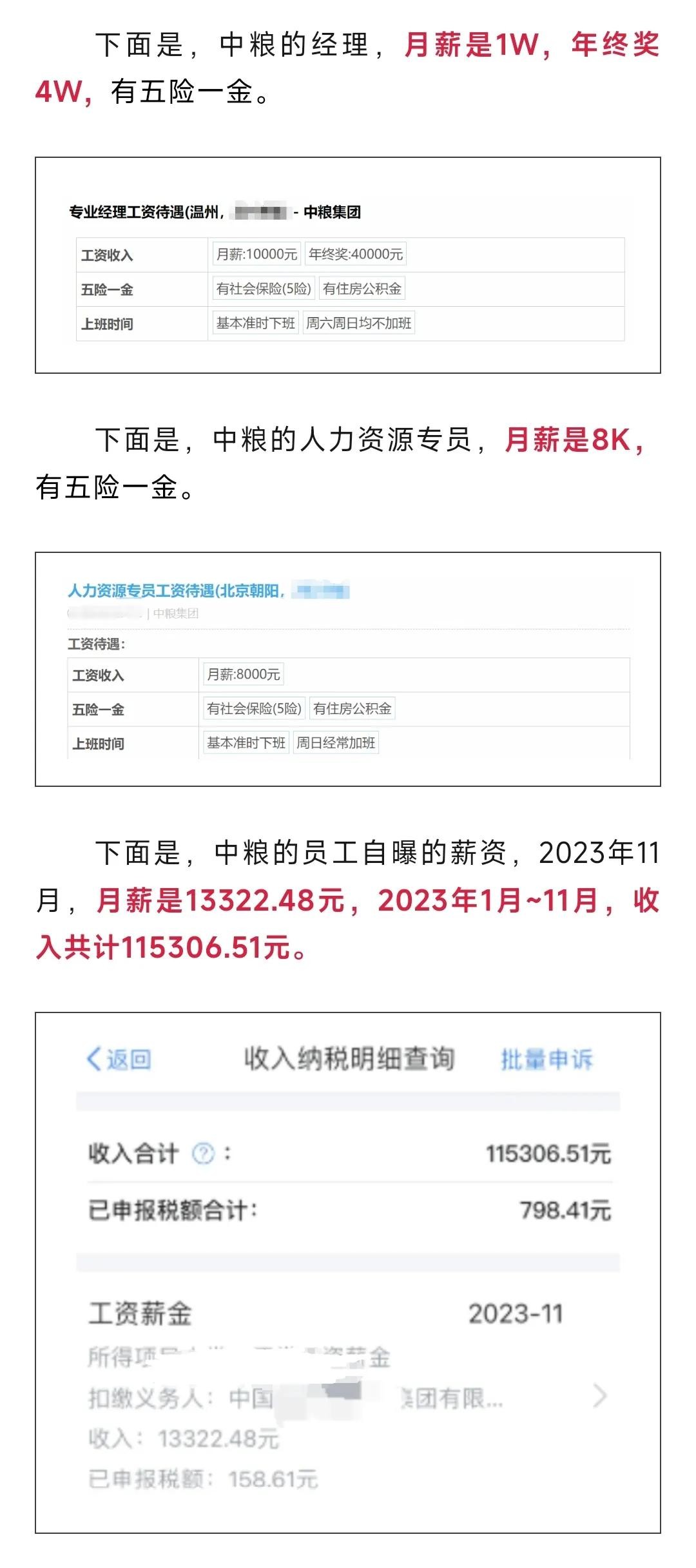Viewport: 696px width, 1568px height.
Task: Open the 专业经理工资待遇 salary table image
Action: point(348,265)
